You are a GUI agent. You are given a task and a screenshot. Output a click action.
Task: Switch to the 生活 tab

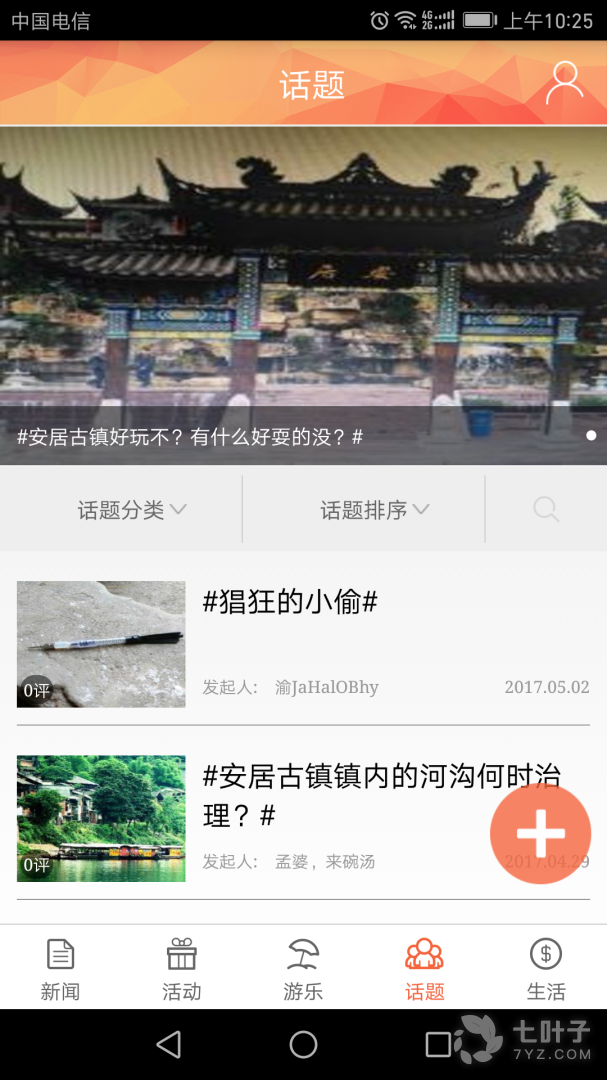(x=546, y=969)
